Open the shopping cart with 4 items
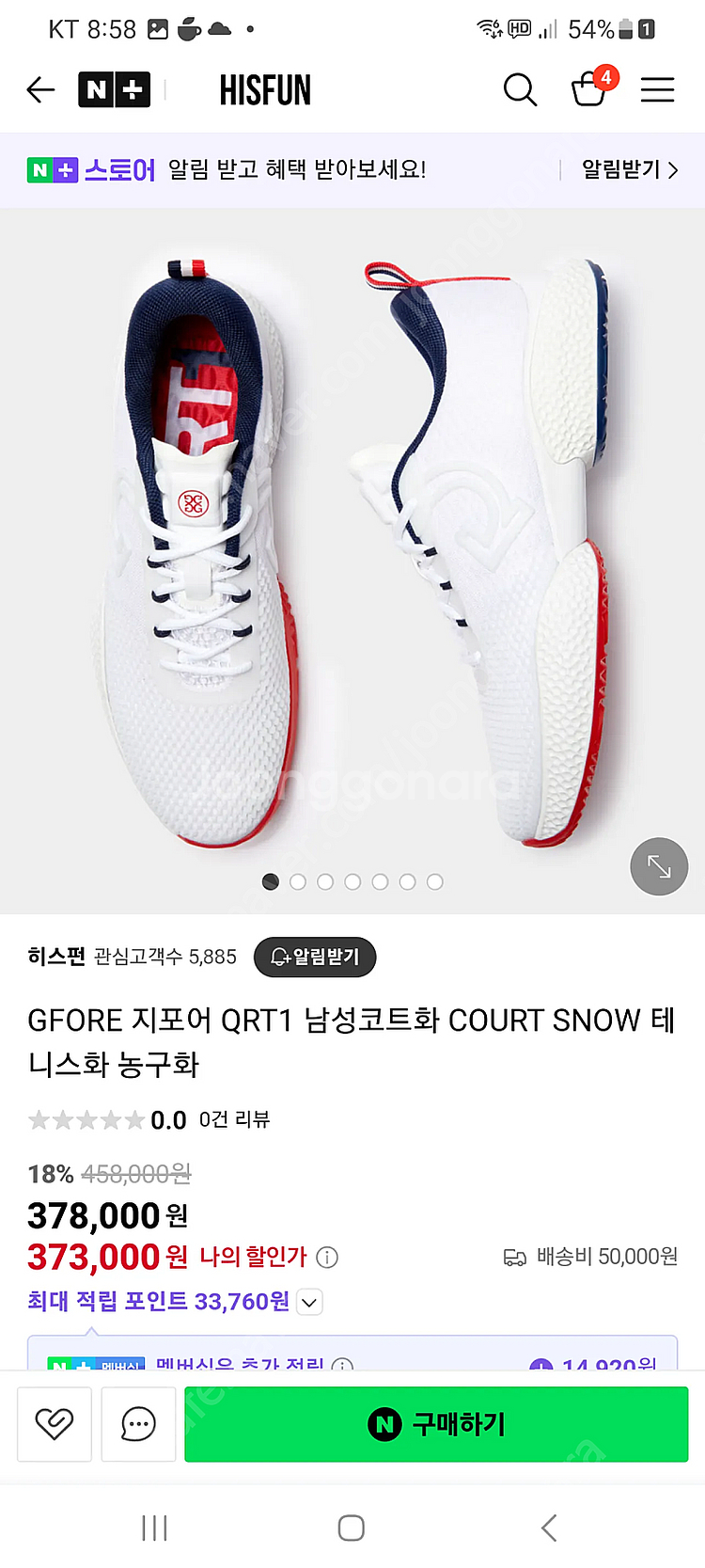705x1568 pixels. (588, 90)
